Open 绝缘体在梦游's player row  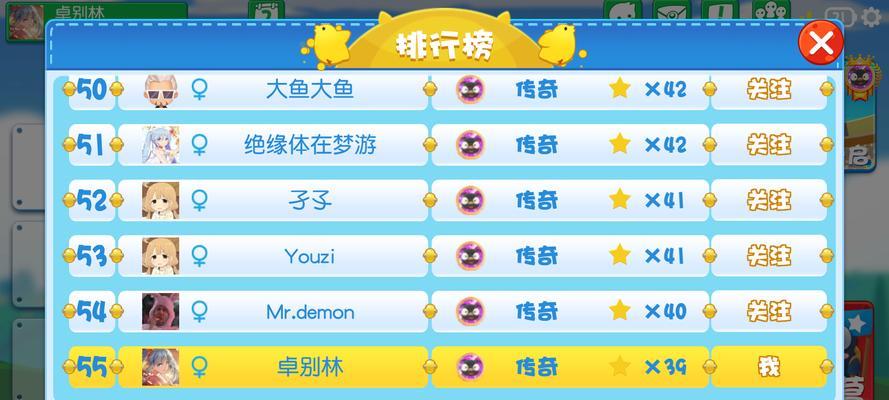(x=309, y=145)
